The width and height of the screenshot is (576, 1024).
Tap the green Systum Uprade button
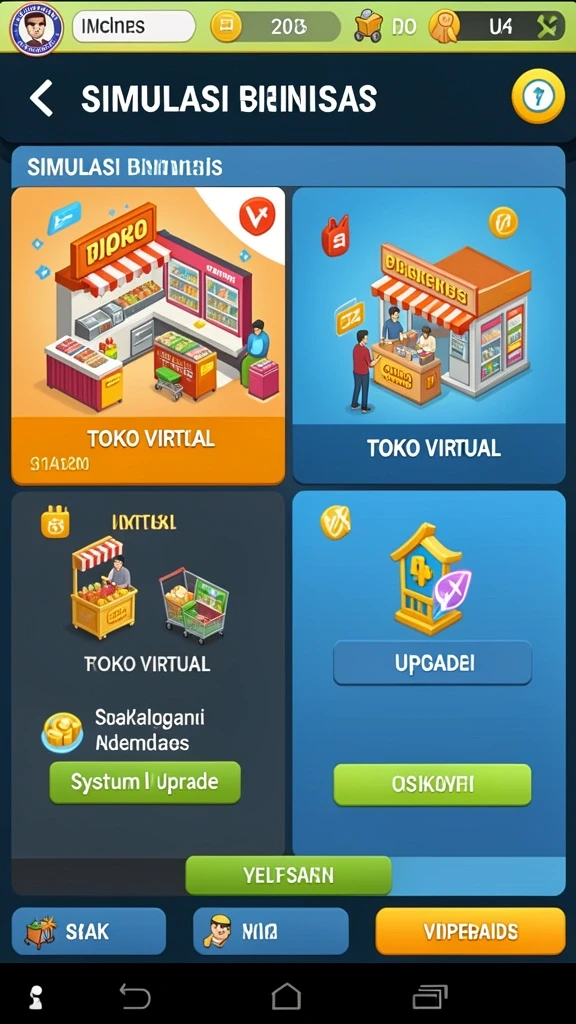[145, 782]
